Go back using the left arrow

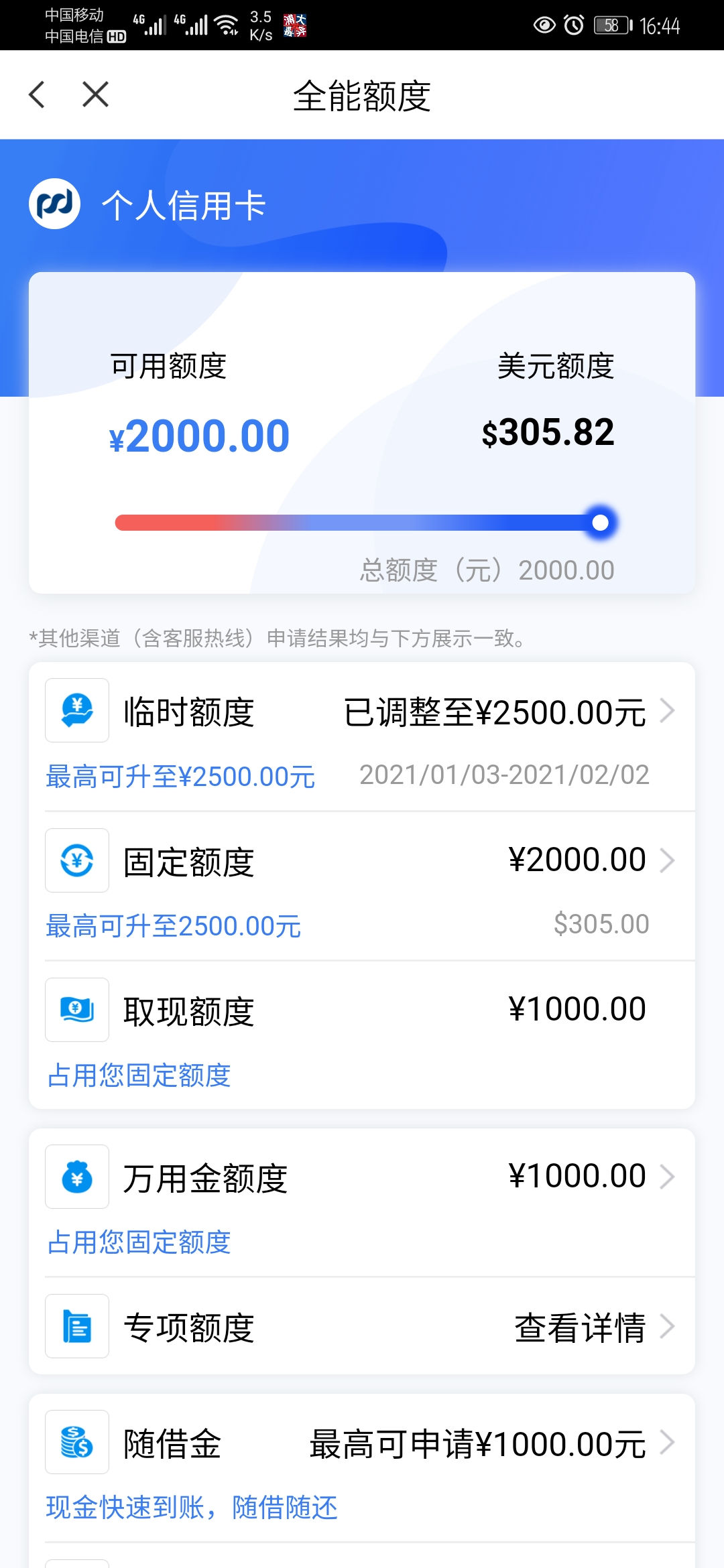38,94
